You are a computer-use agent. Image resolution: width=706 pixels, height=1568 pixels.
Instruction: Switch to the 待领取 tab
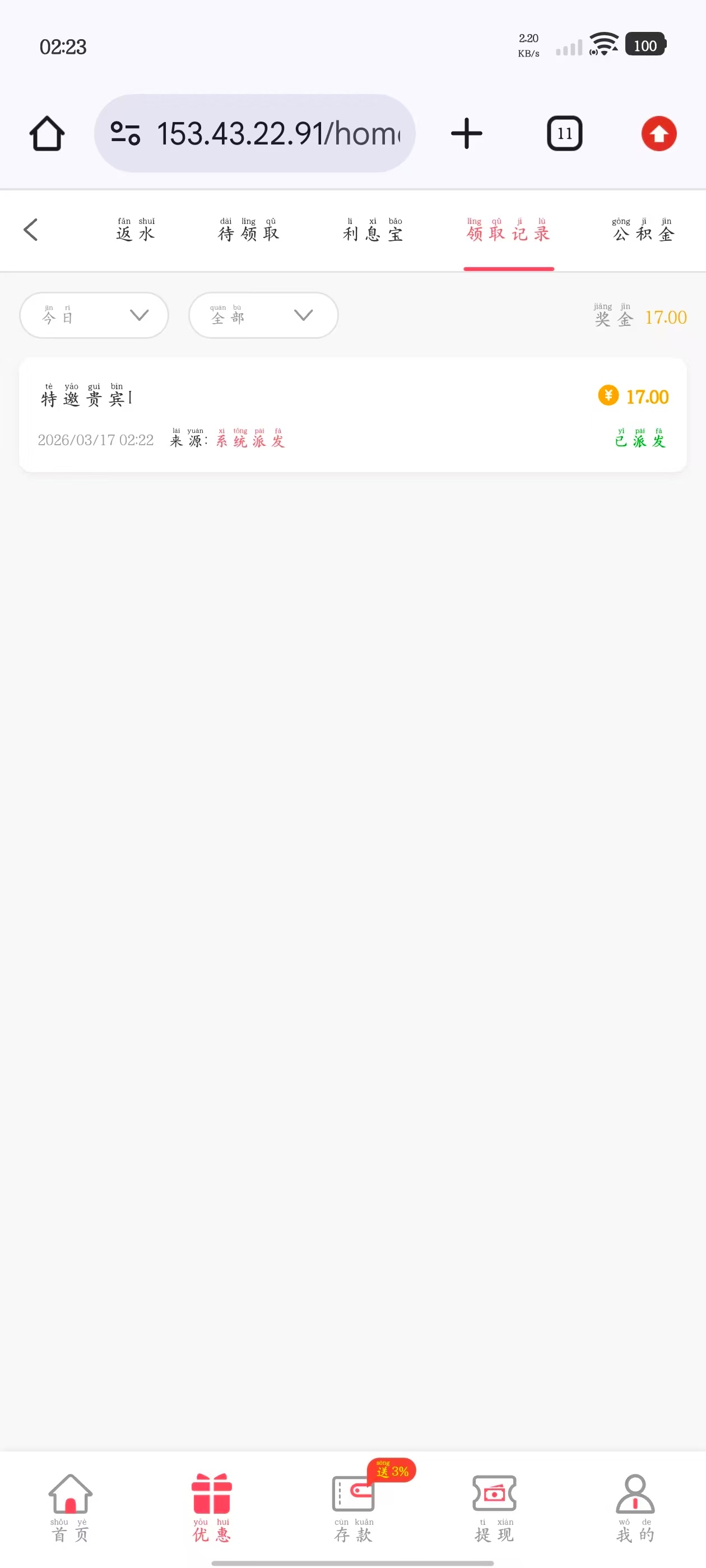coord(249,230)
